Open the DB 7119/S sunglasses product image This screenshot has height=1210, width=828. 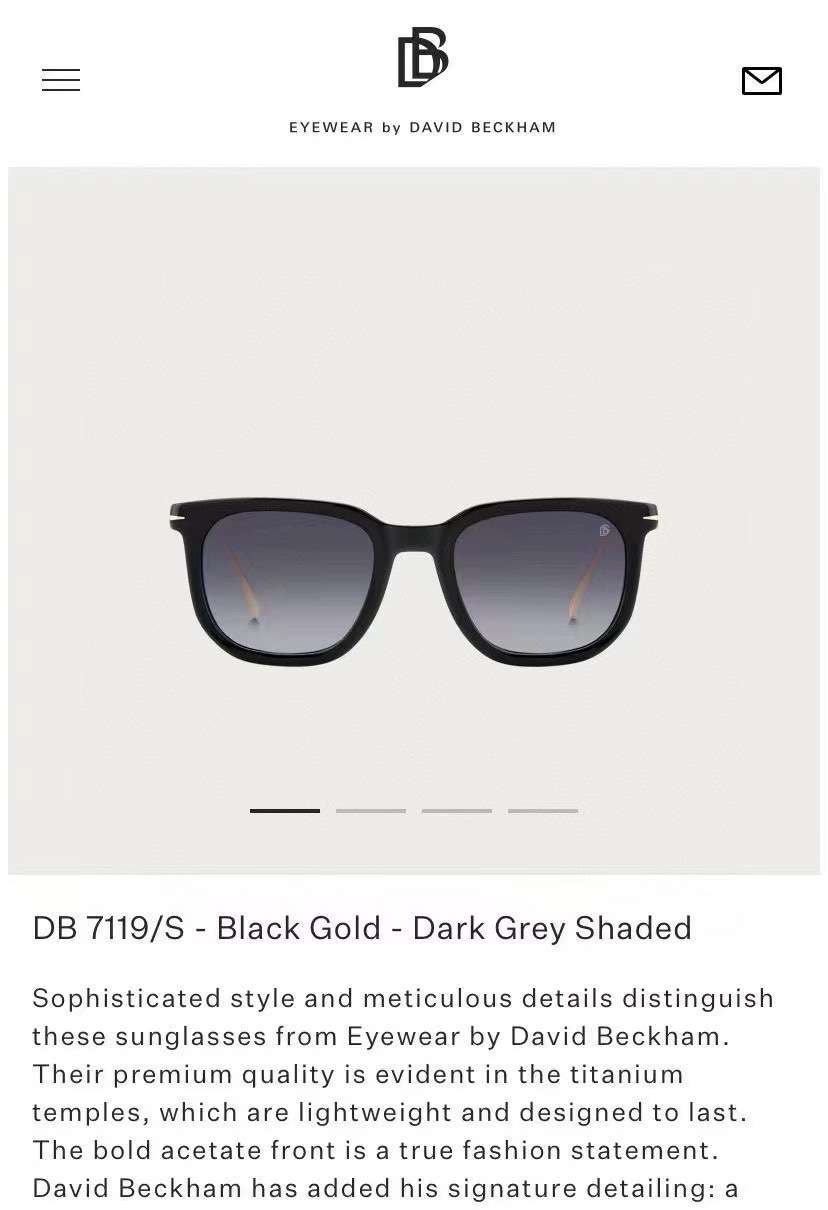pyautogui.click(x=414, y=582)
